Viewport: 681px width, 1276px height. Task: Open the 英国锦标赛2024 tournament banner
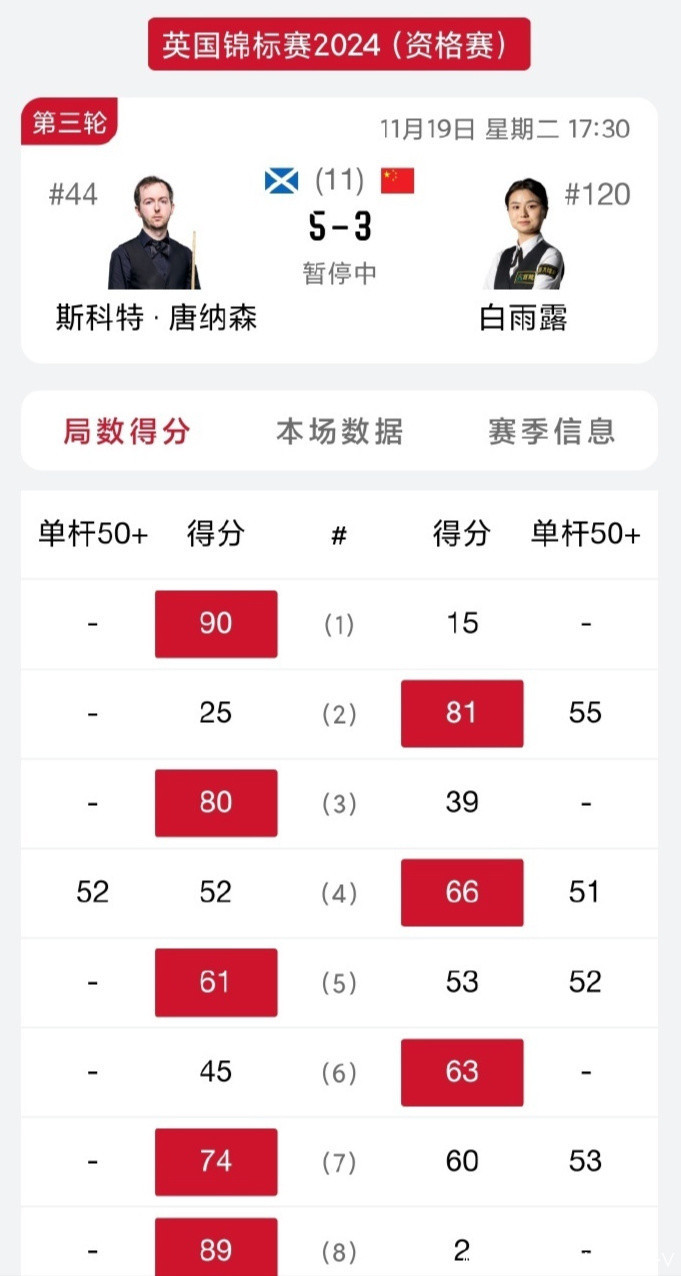339,45
